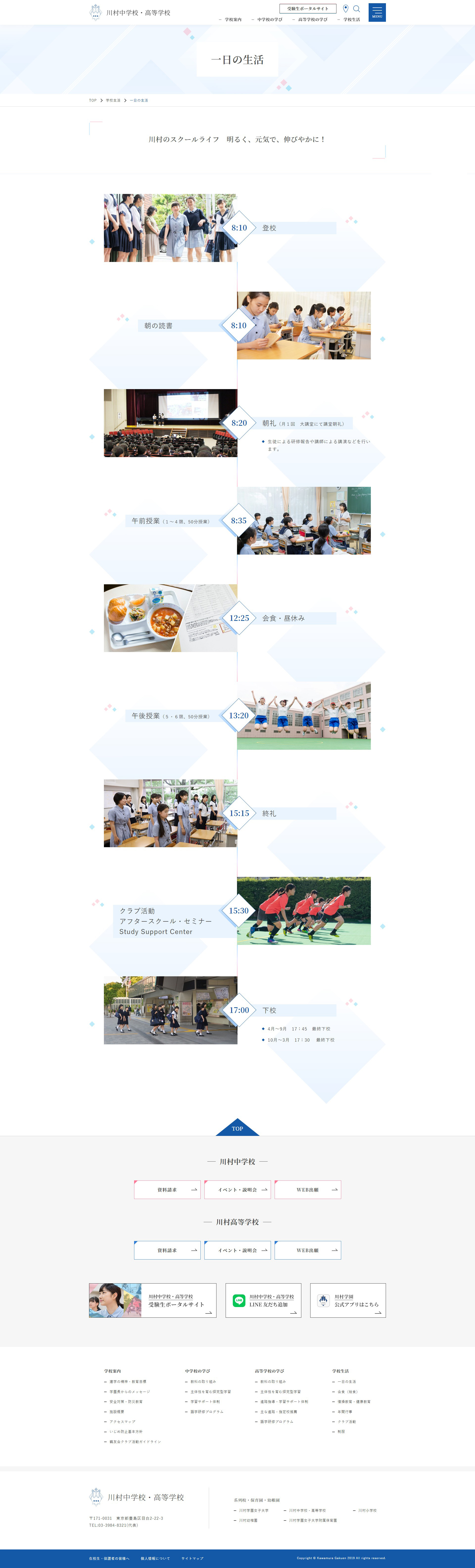Add LINE 友だち追加 banner

pyautogui.click(x=263, y=1300)
